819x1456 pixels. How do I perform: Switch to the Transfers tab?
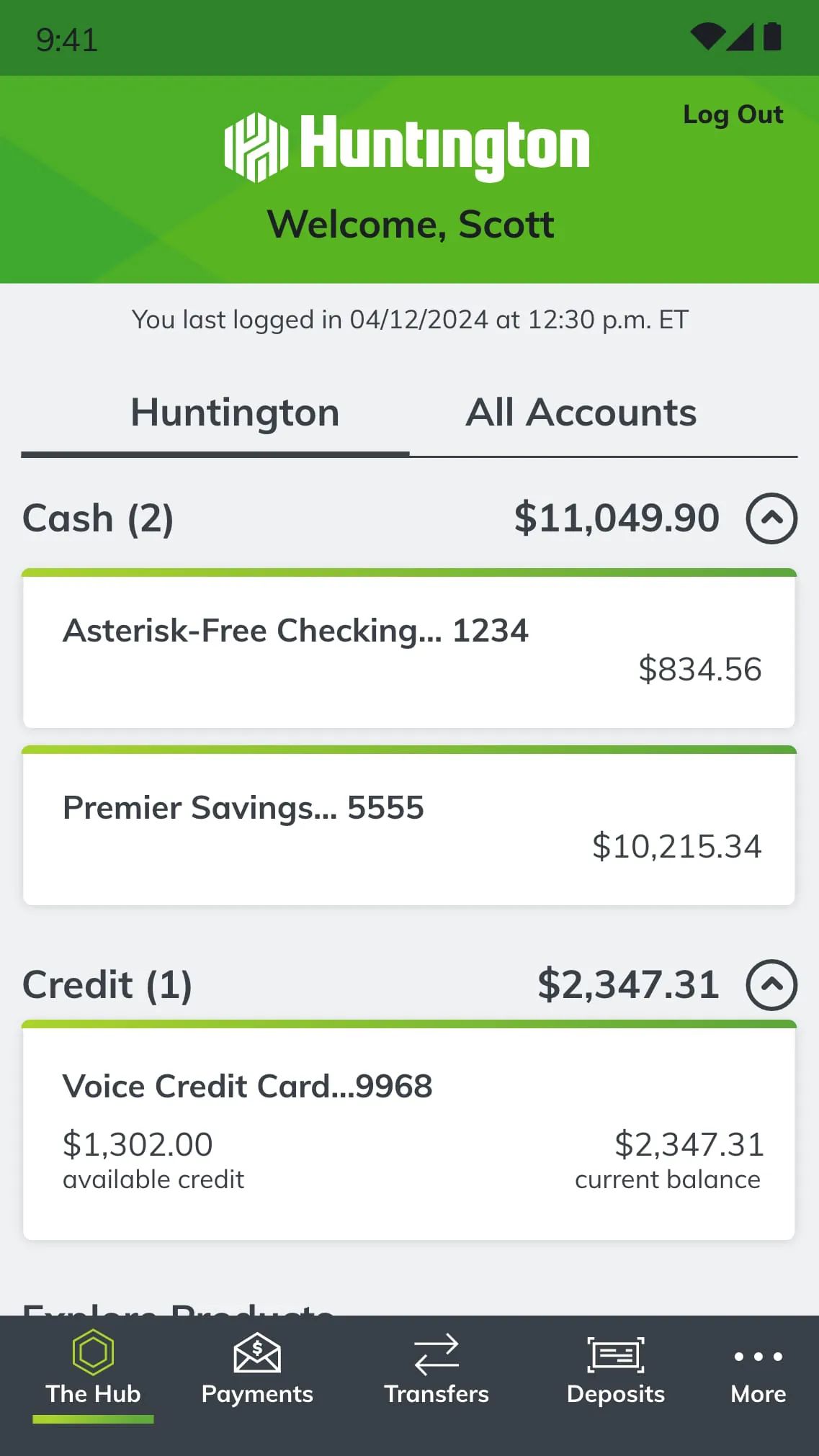[x=437, y=1370]
